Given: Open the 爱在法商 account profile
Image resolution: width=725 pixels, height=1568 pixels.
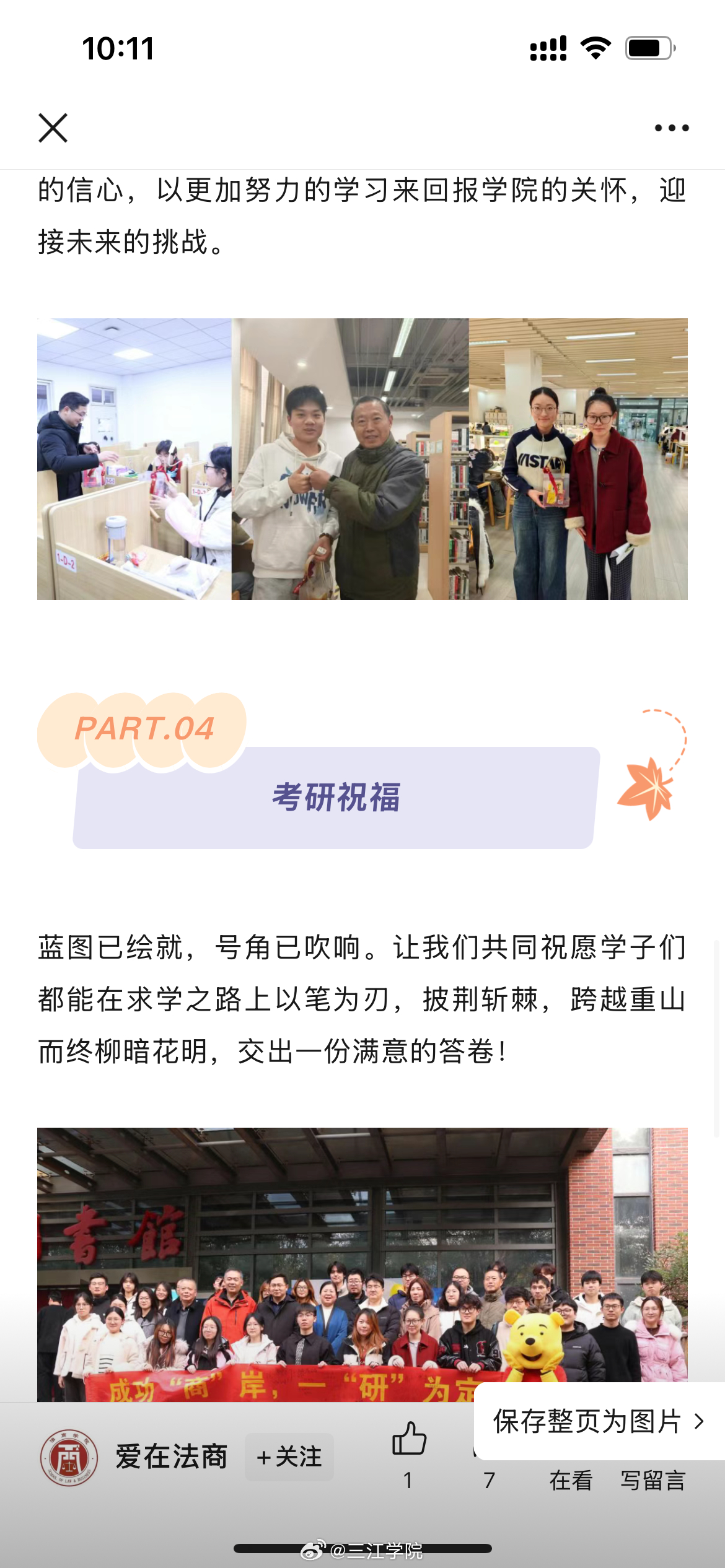Looking at the screenshot, I should 171,1457.
